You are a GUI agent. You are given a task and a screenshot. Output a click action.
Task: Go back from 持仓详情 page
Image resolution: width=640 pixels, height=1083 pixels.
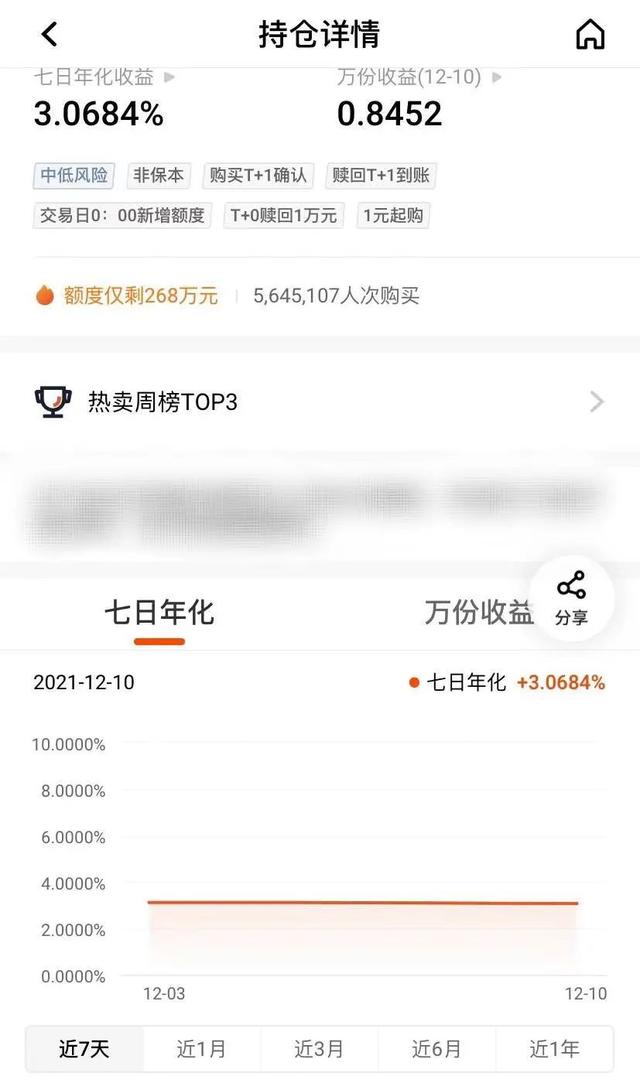tap(50, 34)
